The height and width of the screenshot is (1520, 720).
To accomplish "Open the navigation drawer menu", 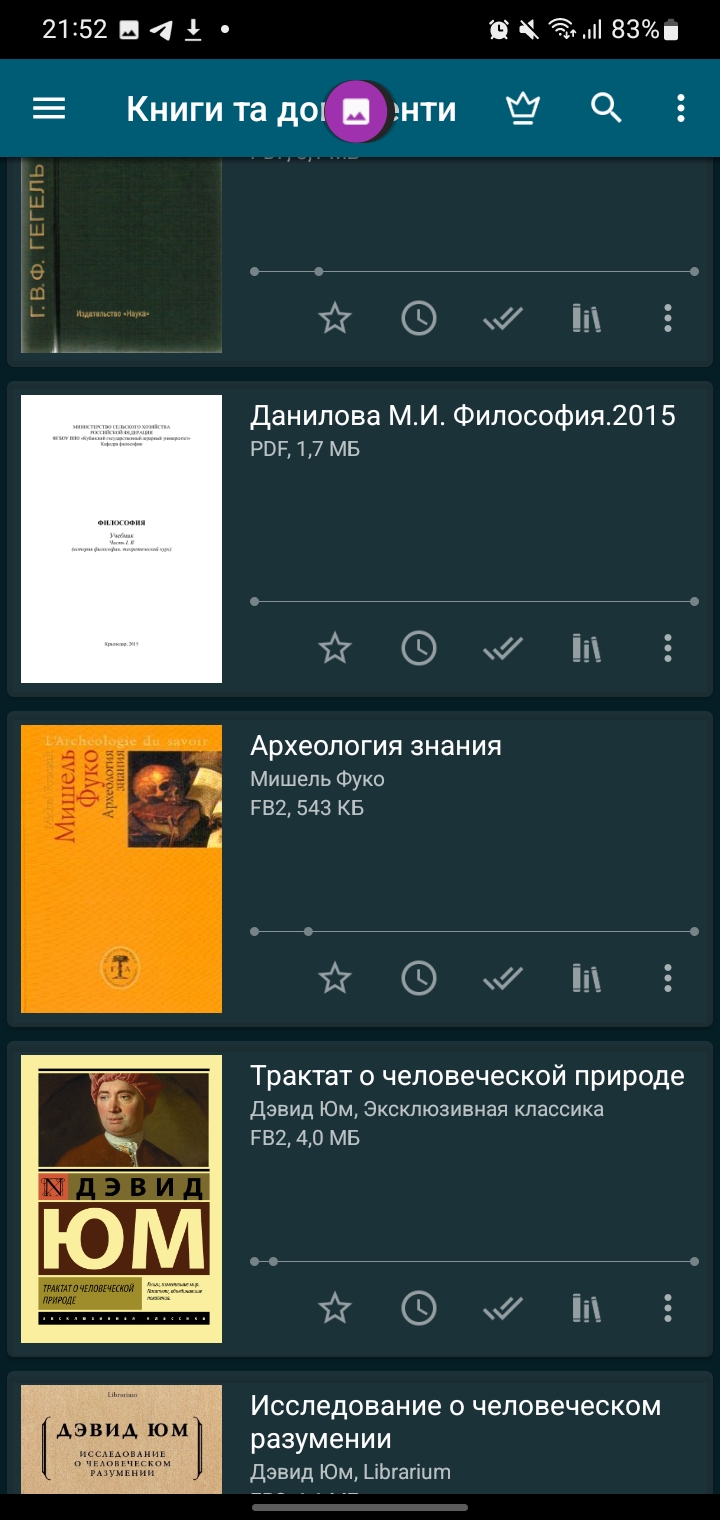I will tap(49, 108).
